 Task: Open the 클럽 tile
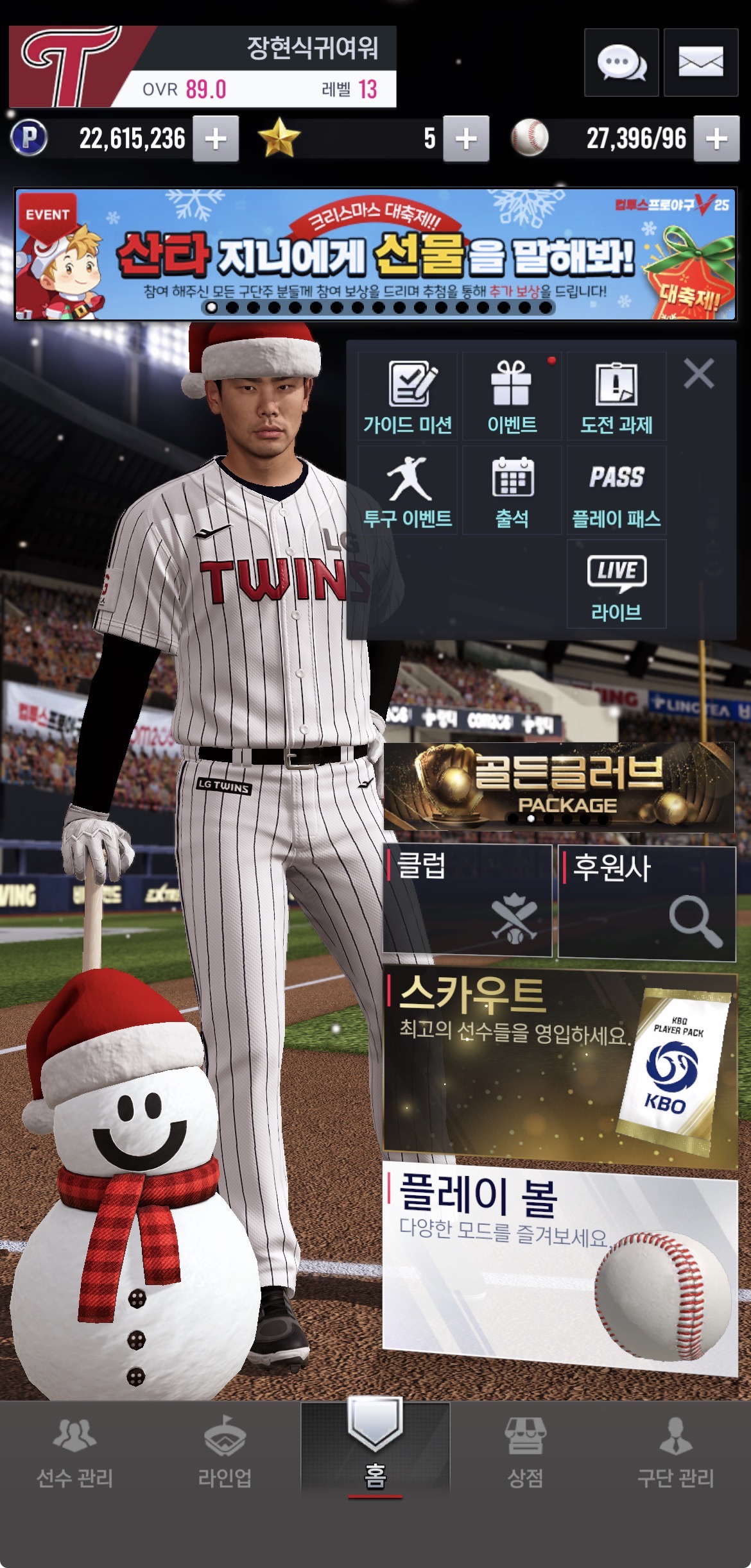(x=467, y=901)
